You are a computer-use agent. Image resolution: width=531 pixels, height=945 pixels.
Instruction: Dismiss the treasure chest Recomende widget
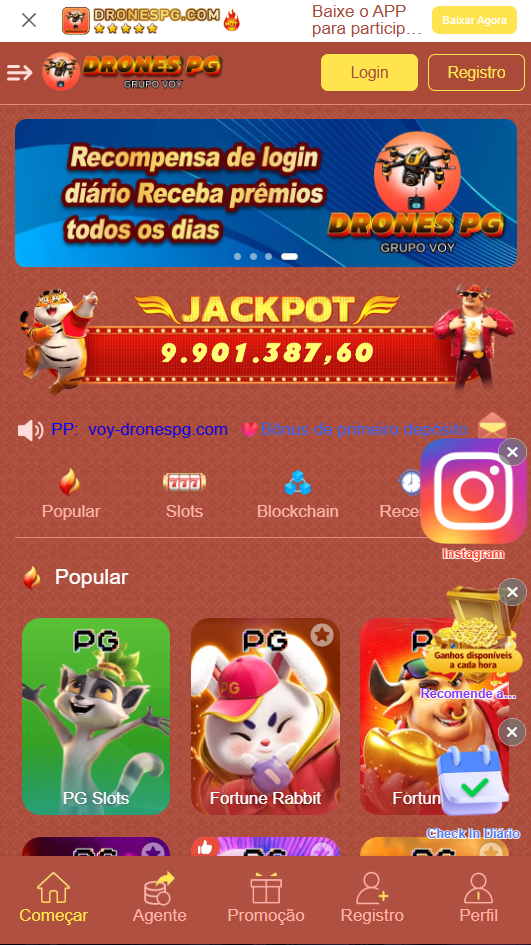[x=512, y=592]
